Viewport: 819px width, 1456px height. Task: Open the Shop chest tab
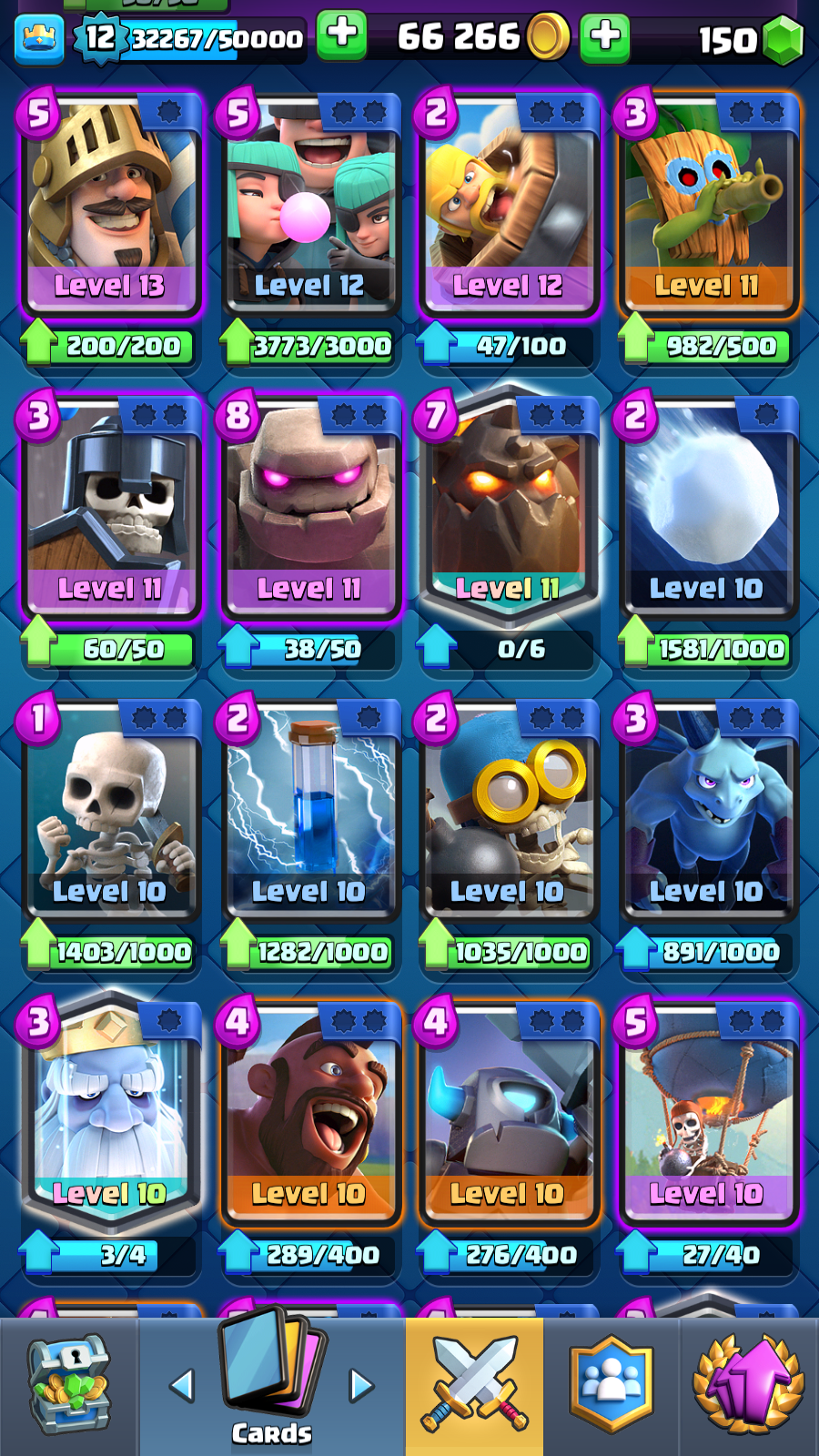click(x=69, y=1386)
